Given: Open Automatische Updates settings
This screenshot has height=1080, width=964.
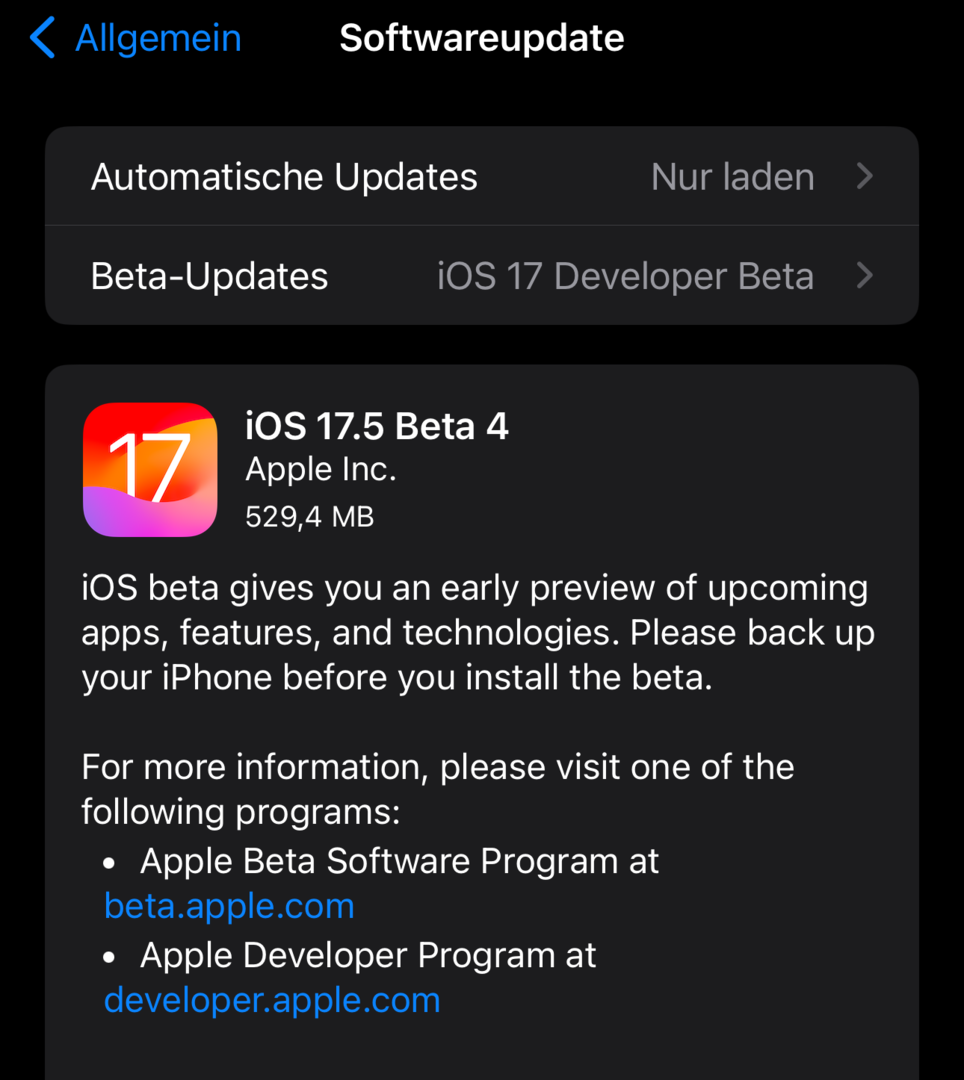Looking at the screenshot, I should [x=481, y=177].
